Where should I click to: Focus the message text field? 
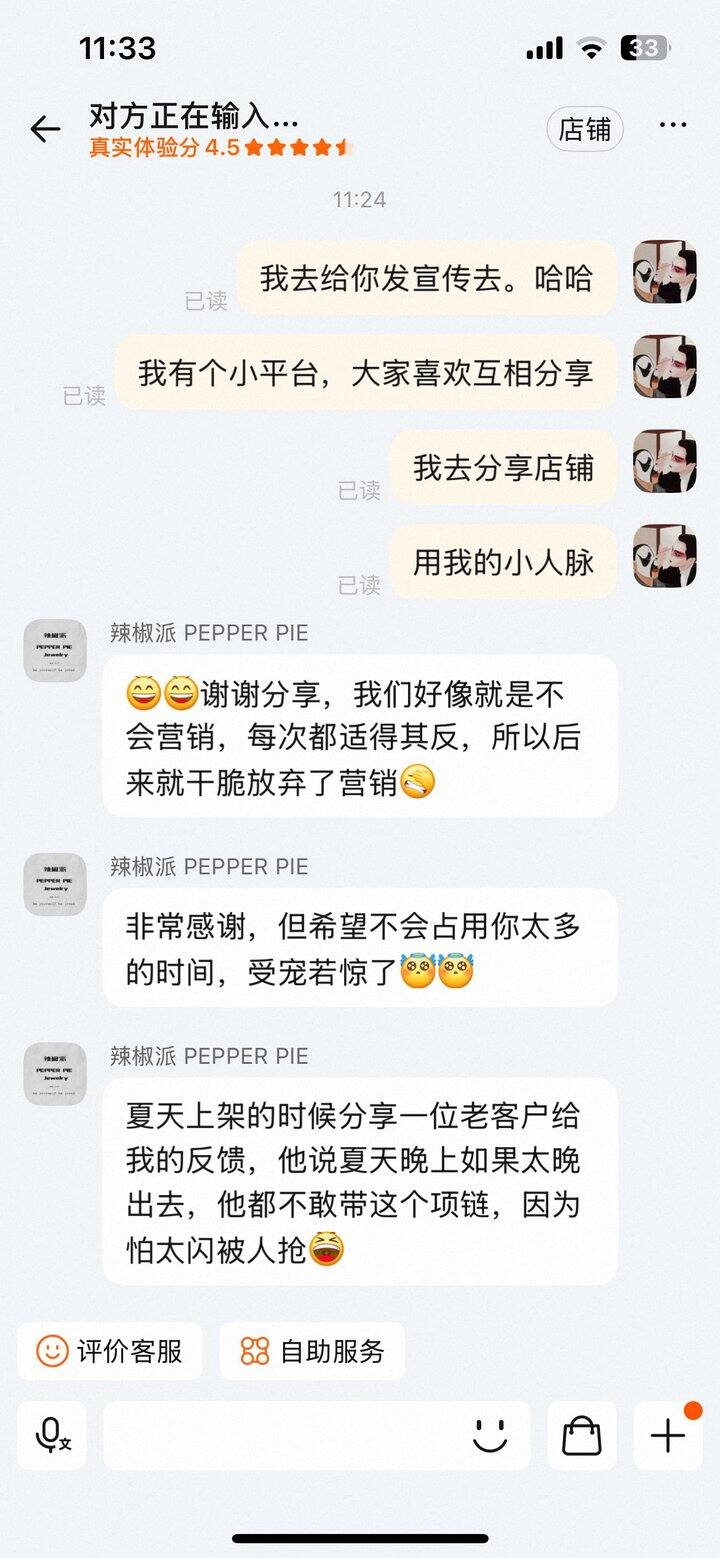(x=285, y=1436)
